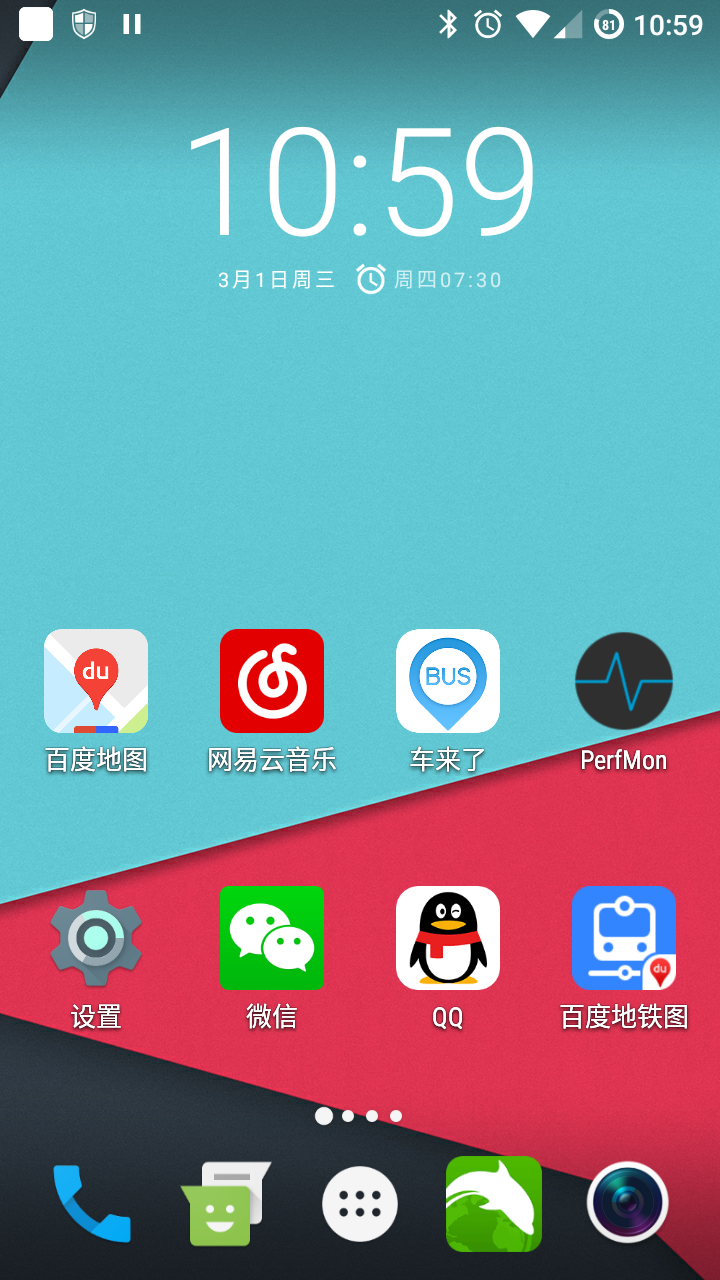This screenshot has height=1280, width=720.
Task: Open the 百度地铁图 subway map app
Action: pyautogui.click(x=624, y=938)
